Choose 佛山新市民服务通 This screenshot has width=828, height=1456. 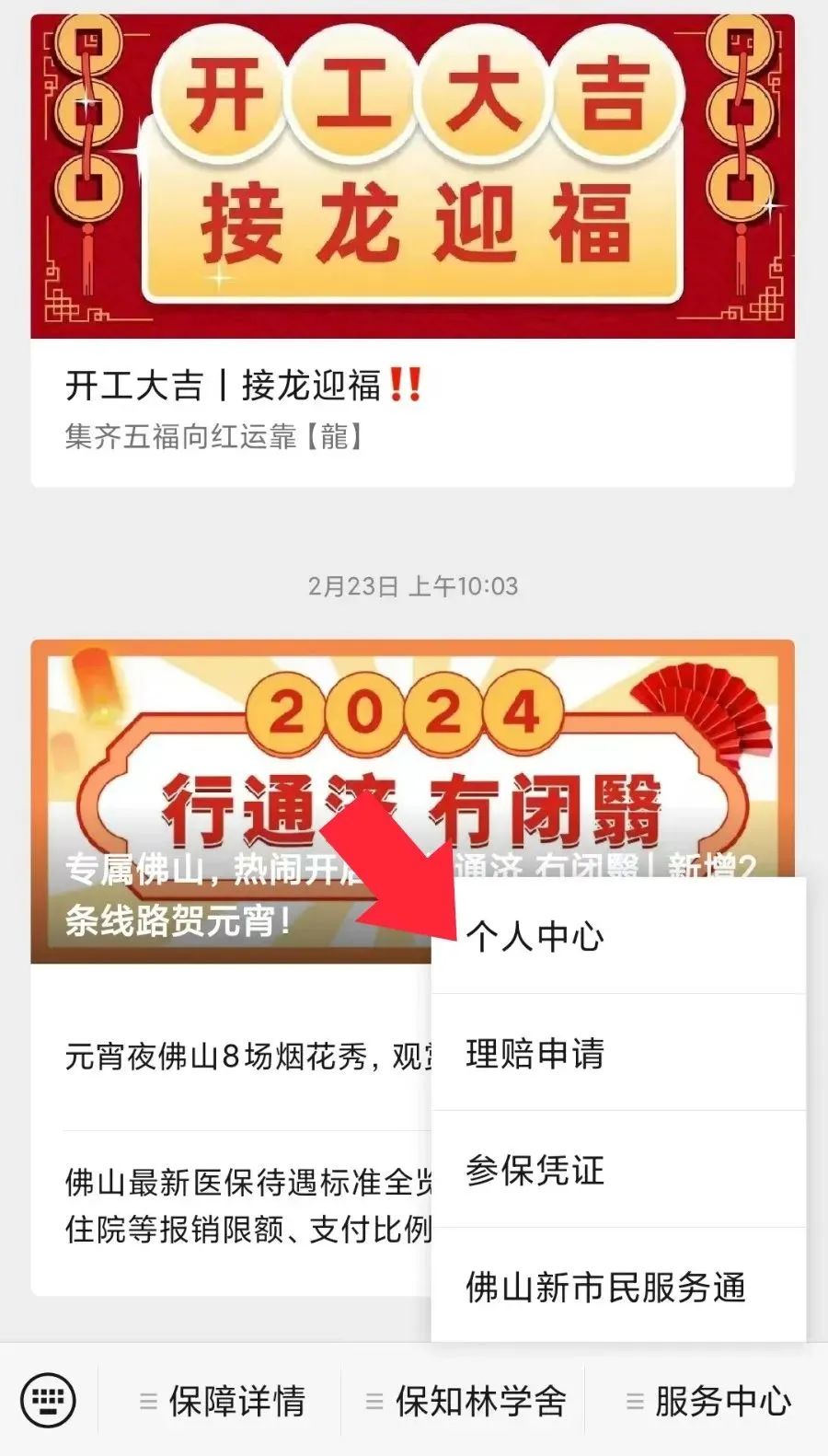point(618,1287)
